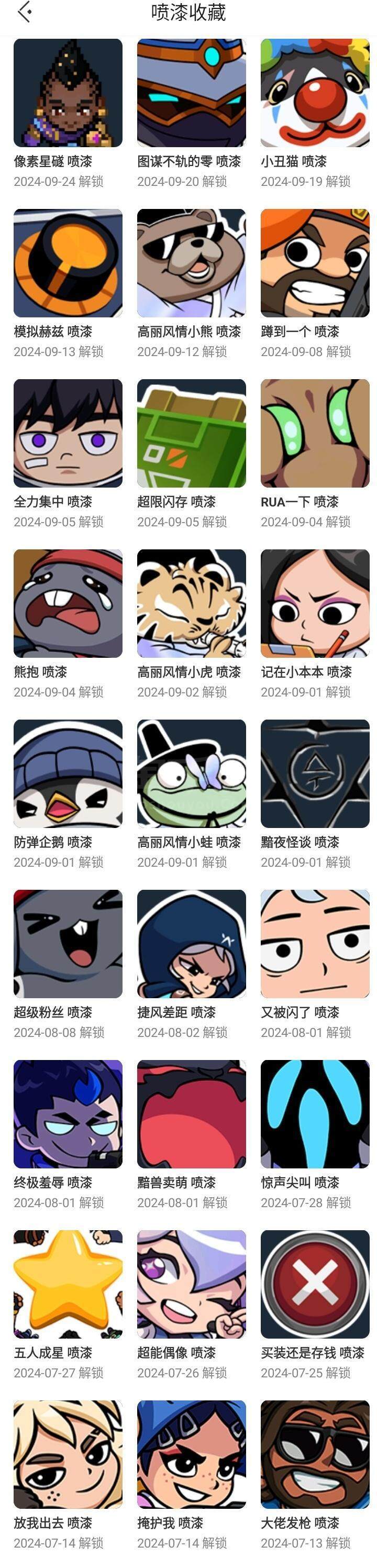
Task: Go back using the top-left arrow
Action: point(25,12)
